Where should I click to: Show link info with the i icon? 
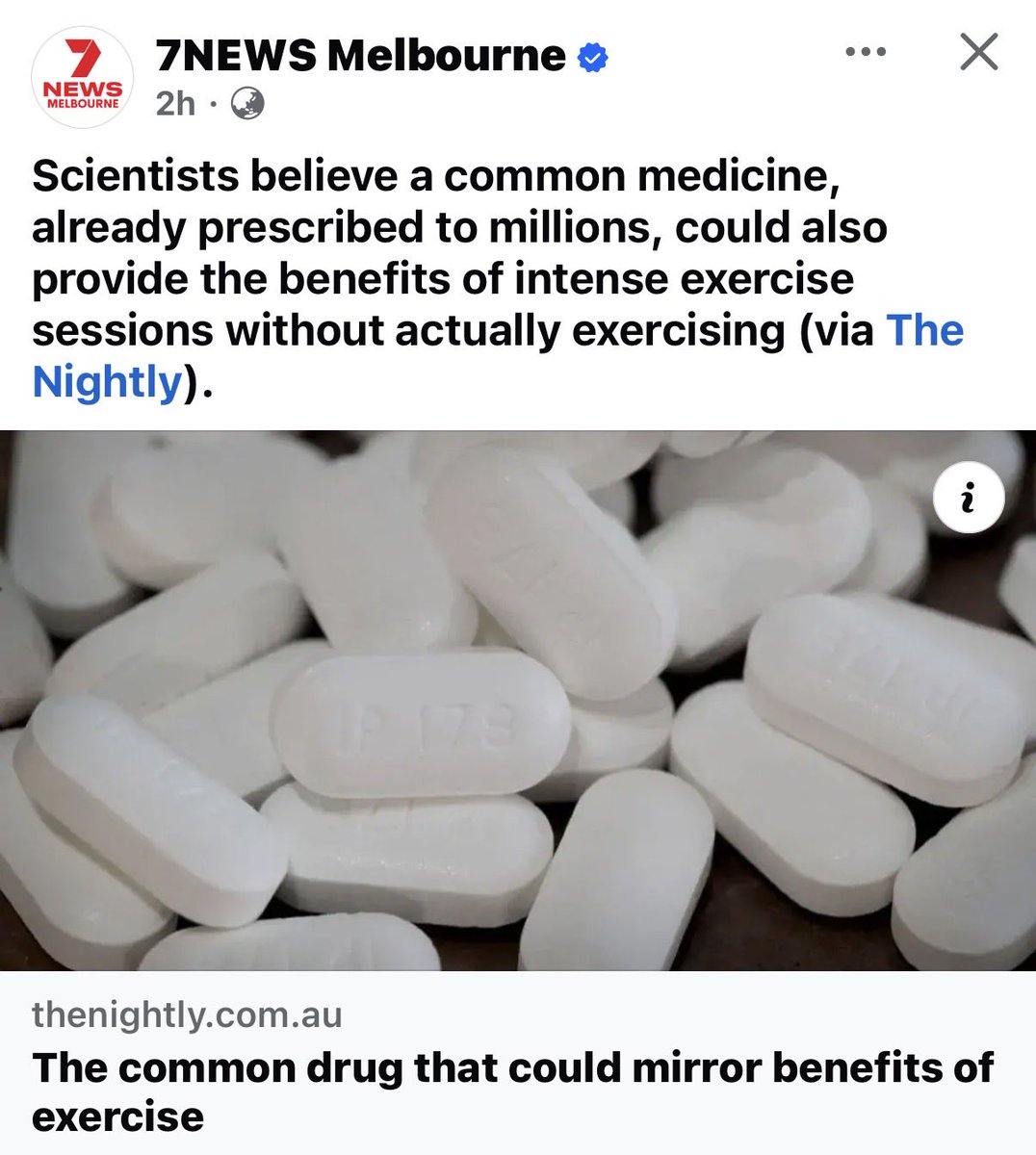point(968,499)
